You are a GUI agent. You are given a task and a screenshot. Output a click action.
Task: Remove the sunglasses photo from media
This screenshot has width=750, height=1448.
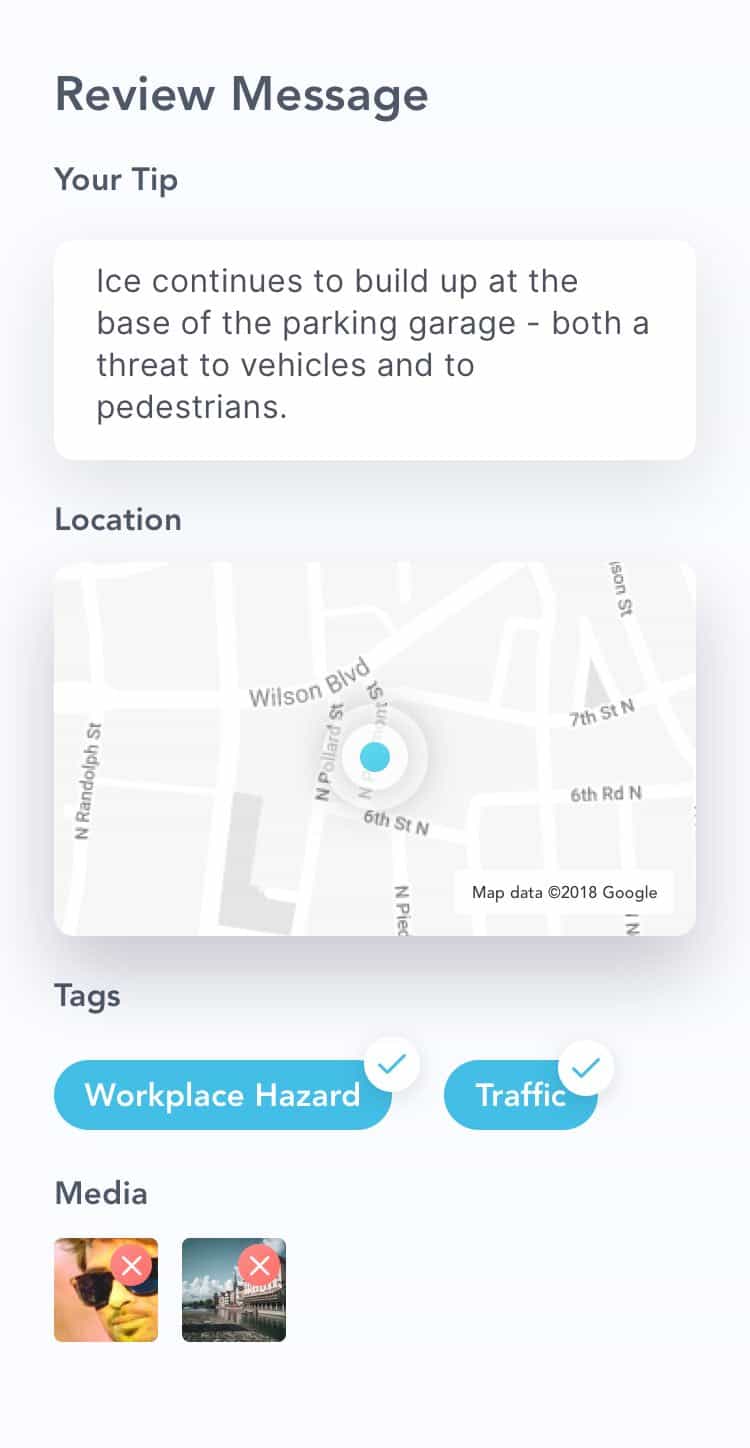131,1266
